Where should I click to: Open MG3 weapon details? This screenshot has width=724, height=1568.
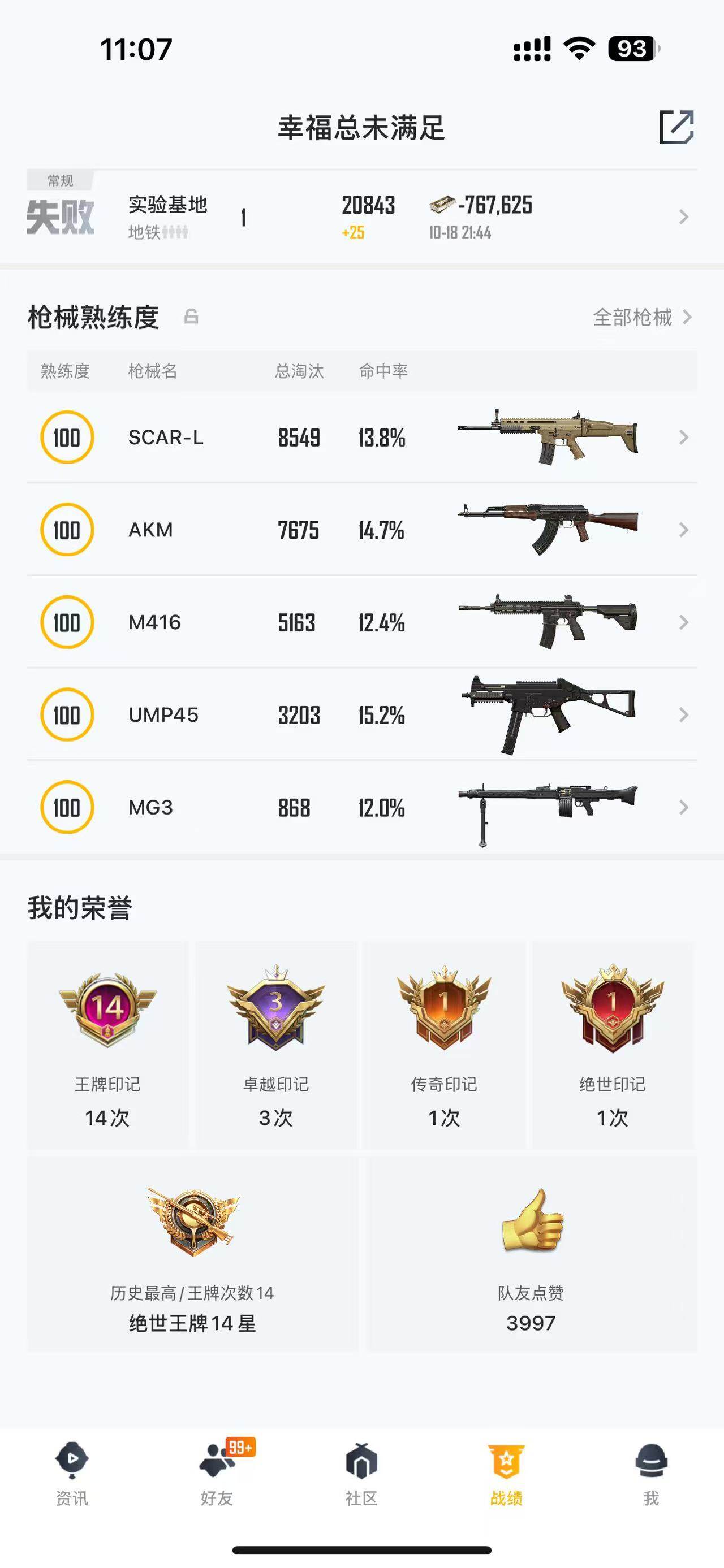361,807
